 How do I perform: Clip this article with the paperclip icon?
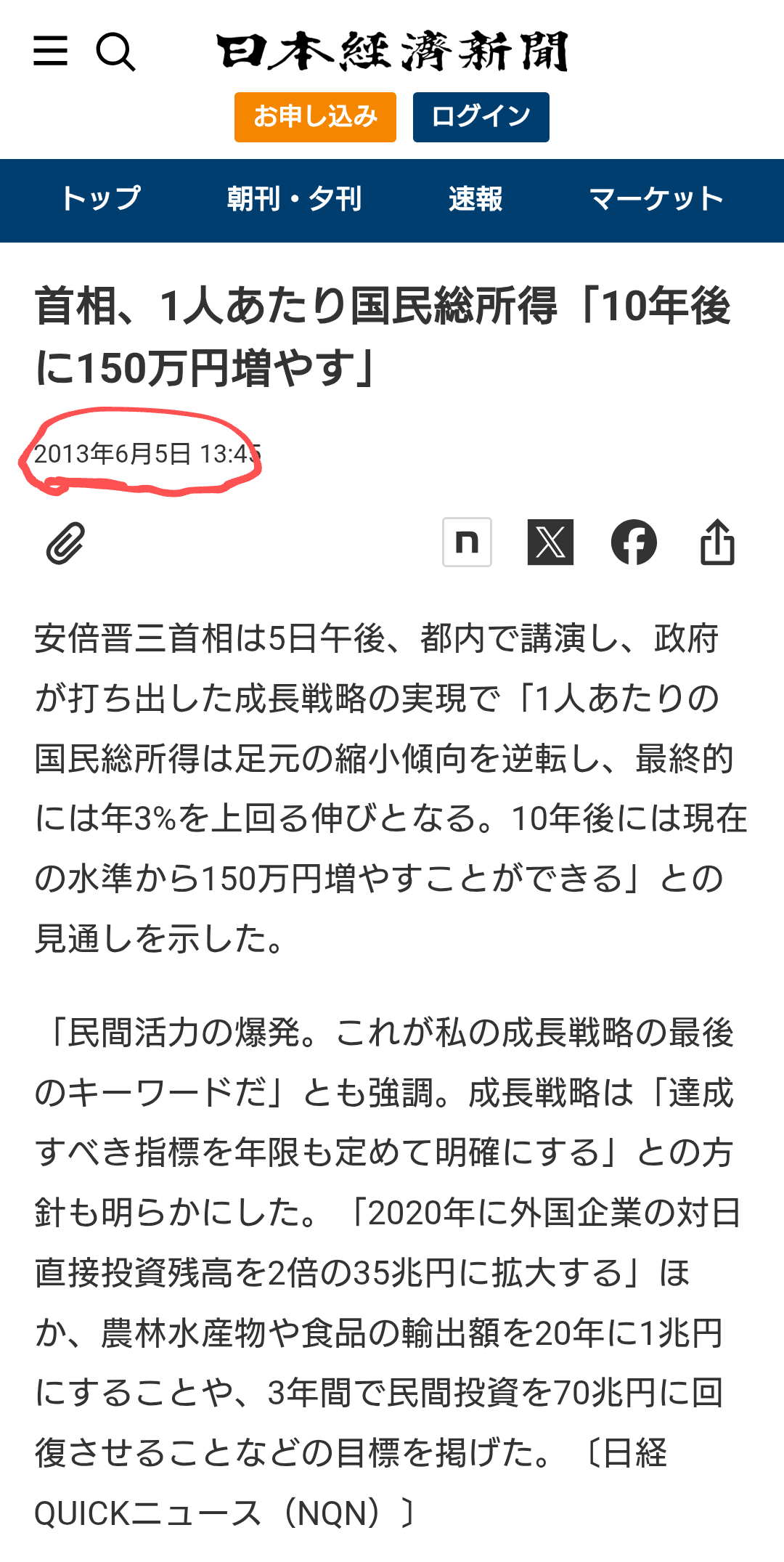click(65, 542)
